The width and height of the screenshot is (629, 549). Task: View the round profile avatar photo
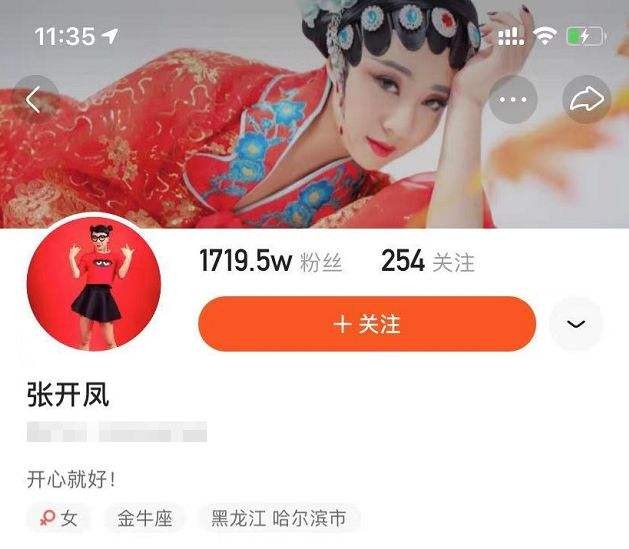pos(93,283)
